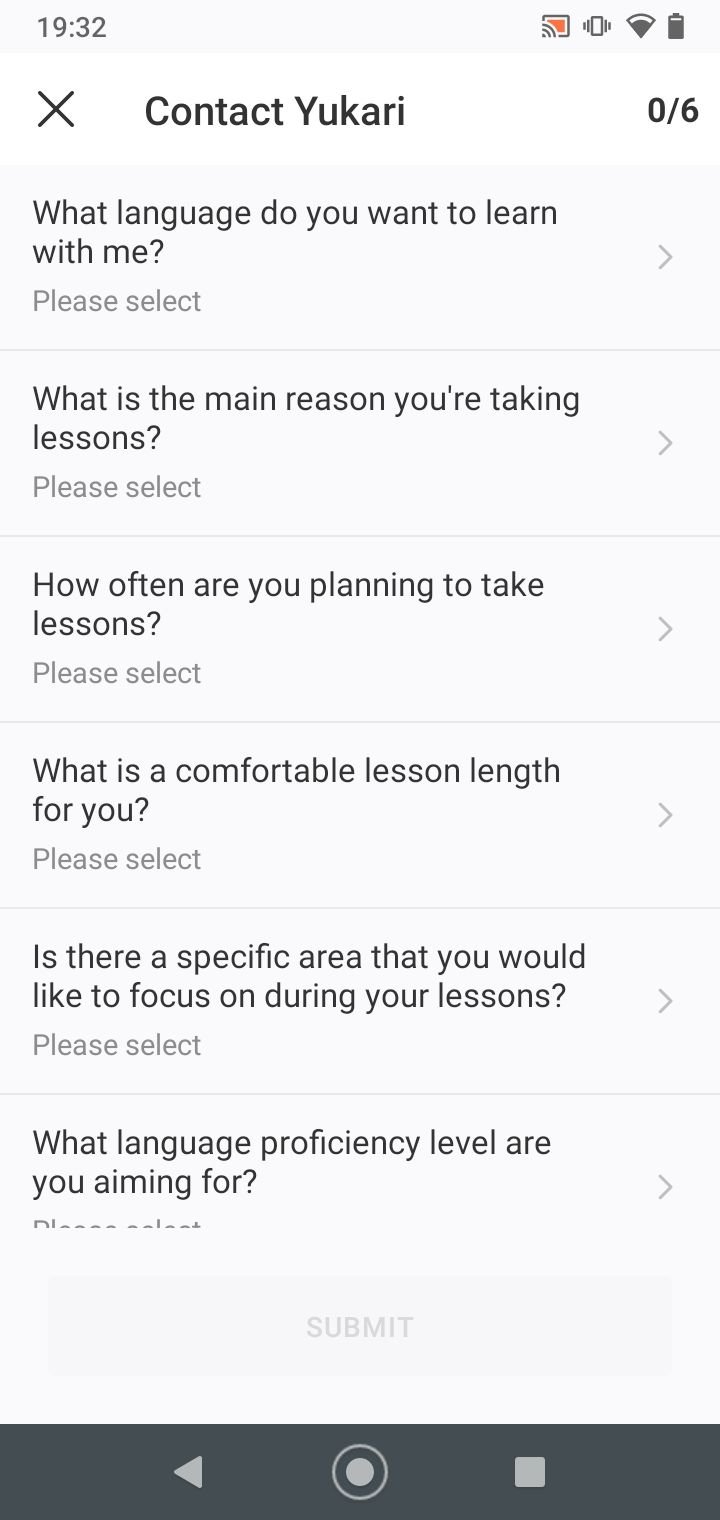Select the language you want to learn

pos(360,257)
